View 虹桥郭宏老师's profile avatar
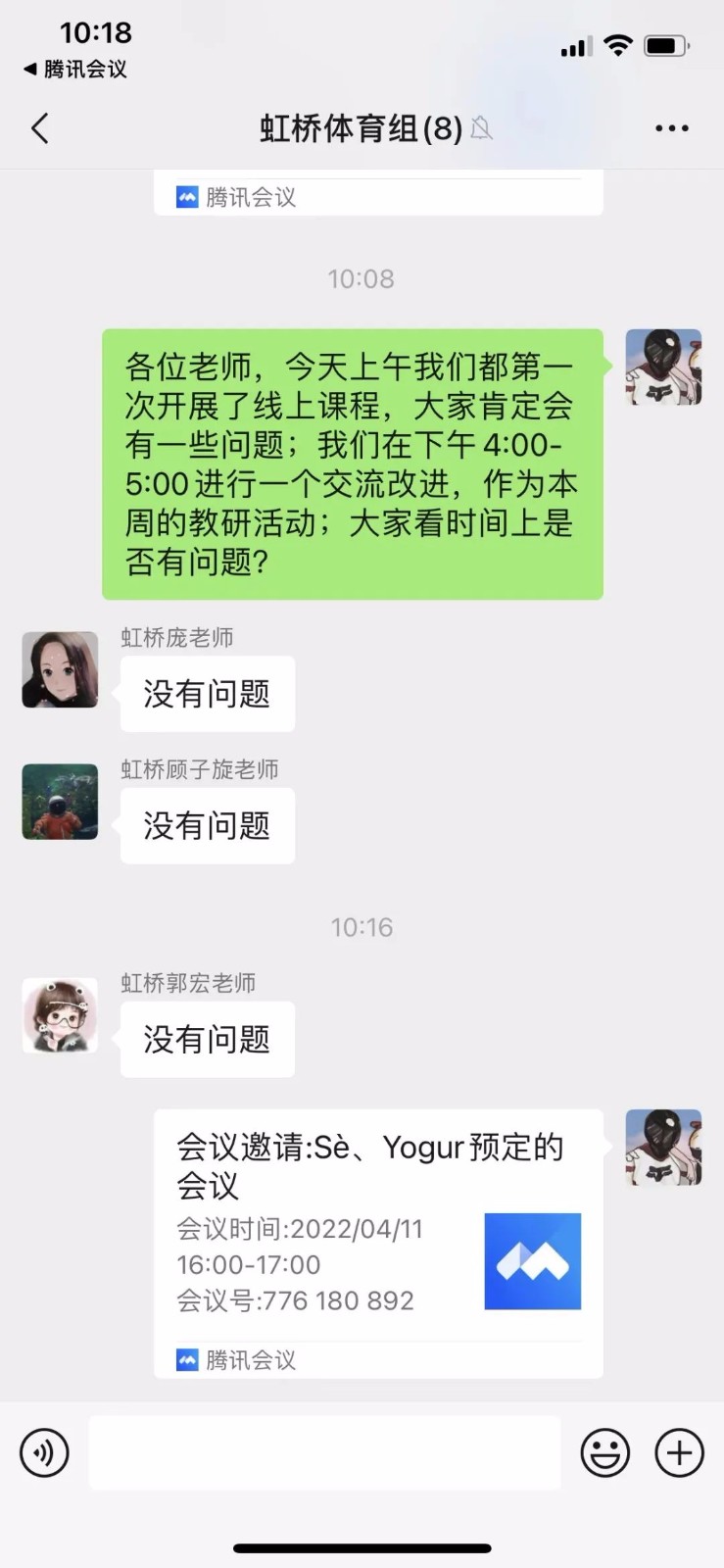The image size is (724, 1568). (60, 1015)
